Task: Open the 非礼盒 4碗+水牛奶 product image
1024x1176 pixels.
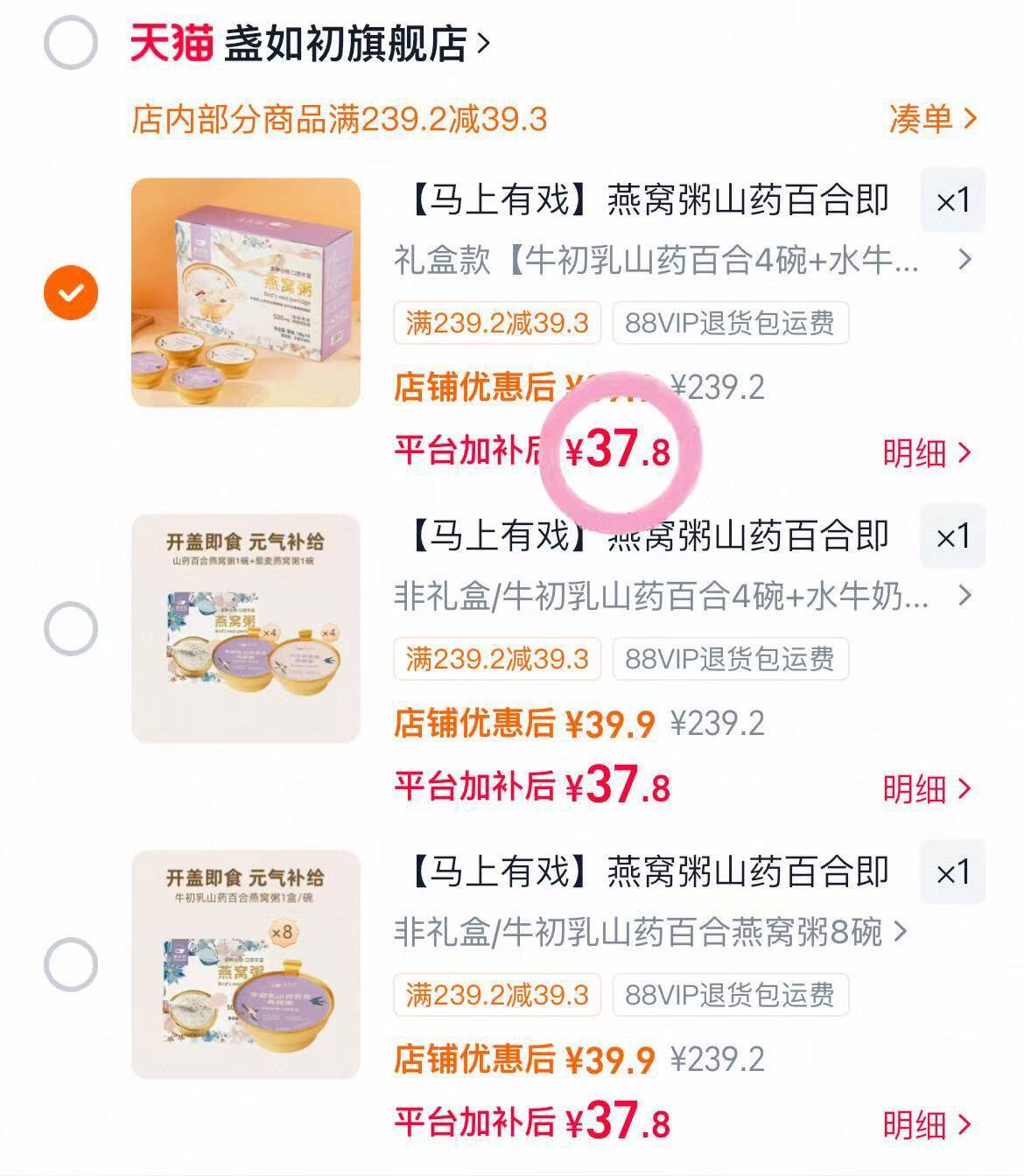Action: click(x=246, y=628)
